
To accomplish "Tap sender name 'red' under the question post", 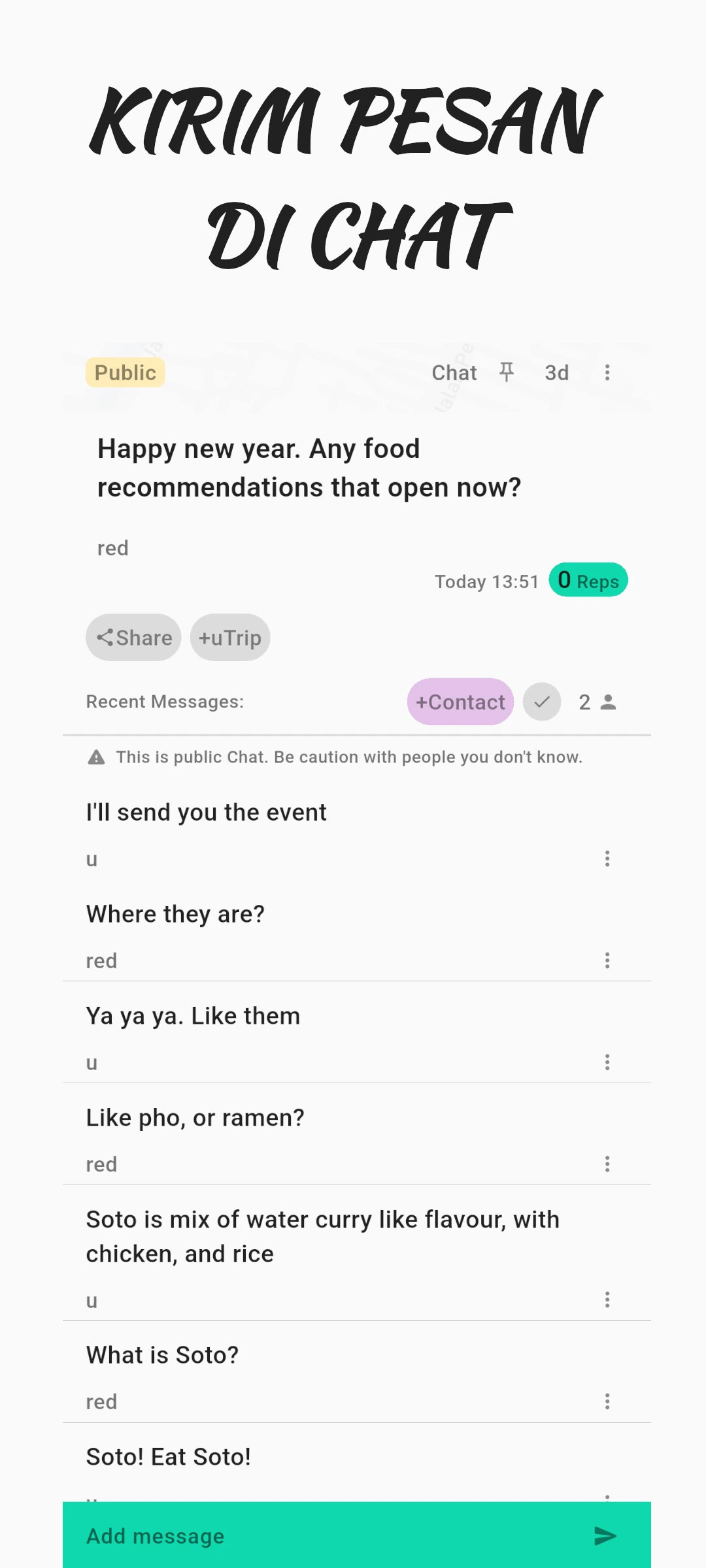I will click(112, 547).
